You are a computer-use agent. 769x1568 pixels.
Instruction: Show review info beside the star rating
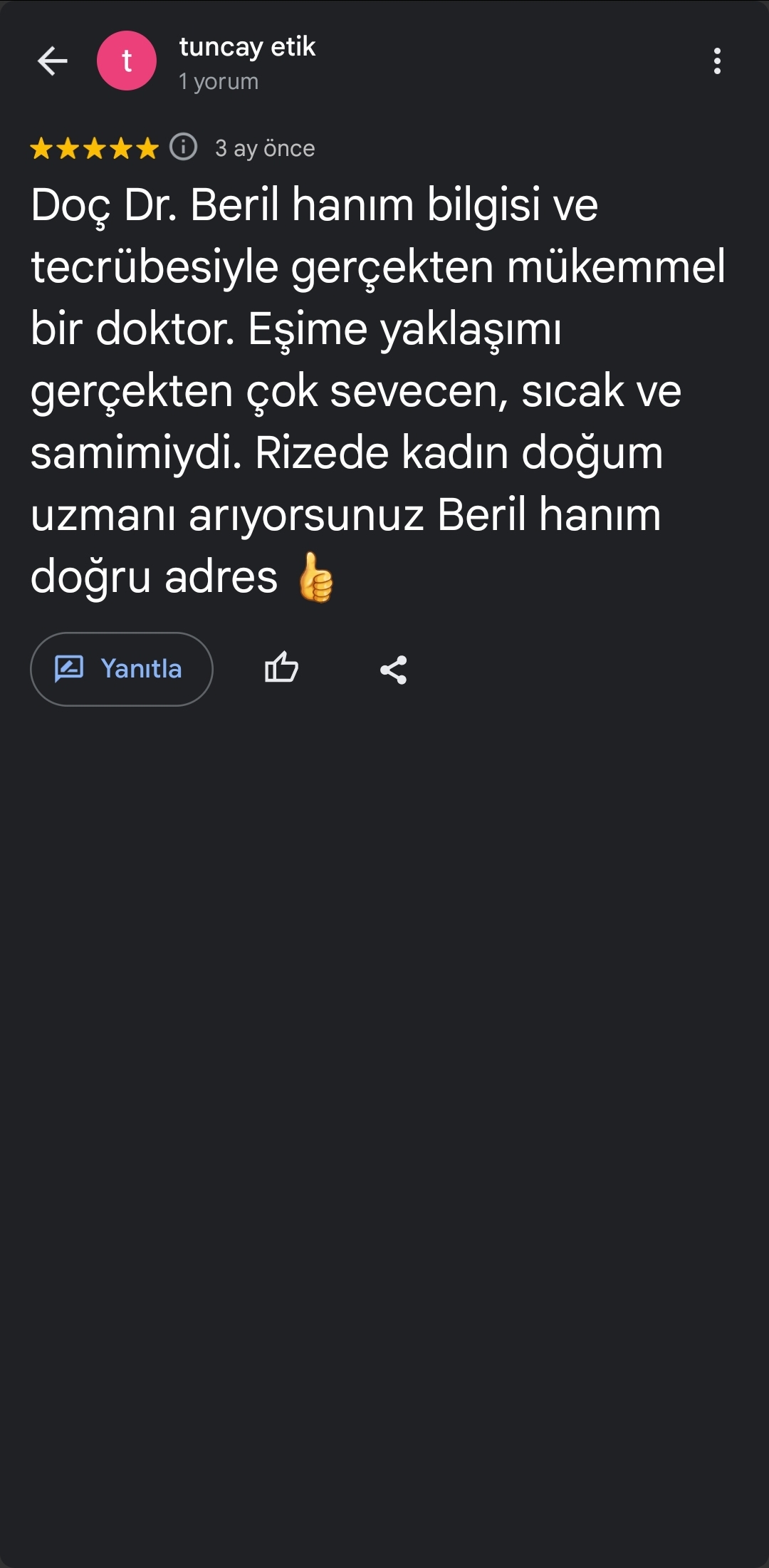point(184,147)
